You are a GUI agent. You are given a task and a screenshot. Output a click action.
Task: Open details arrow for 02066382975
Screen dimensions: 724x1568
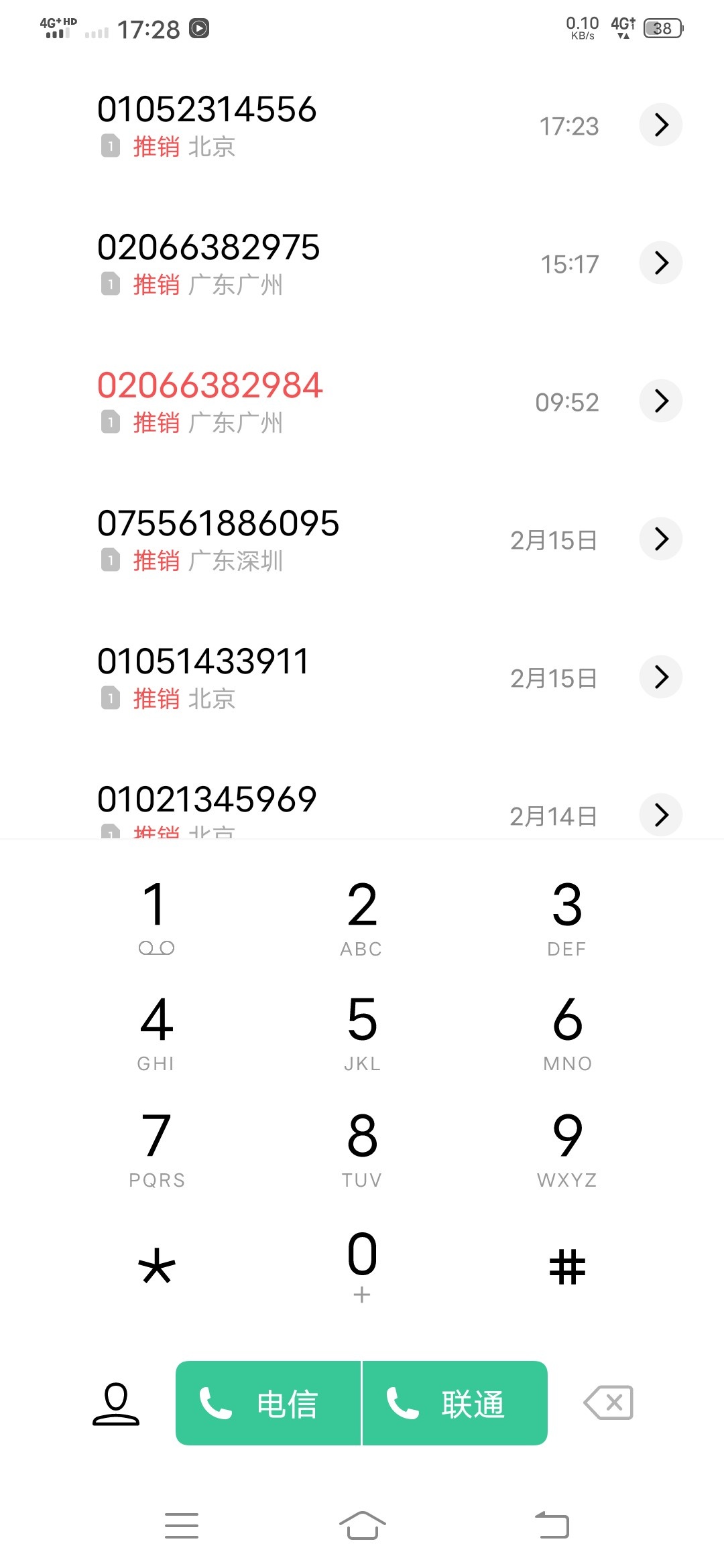(661, 263)
